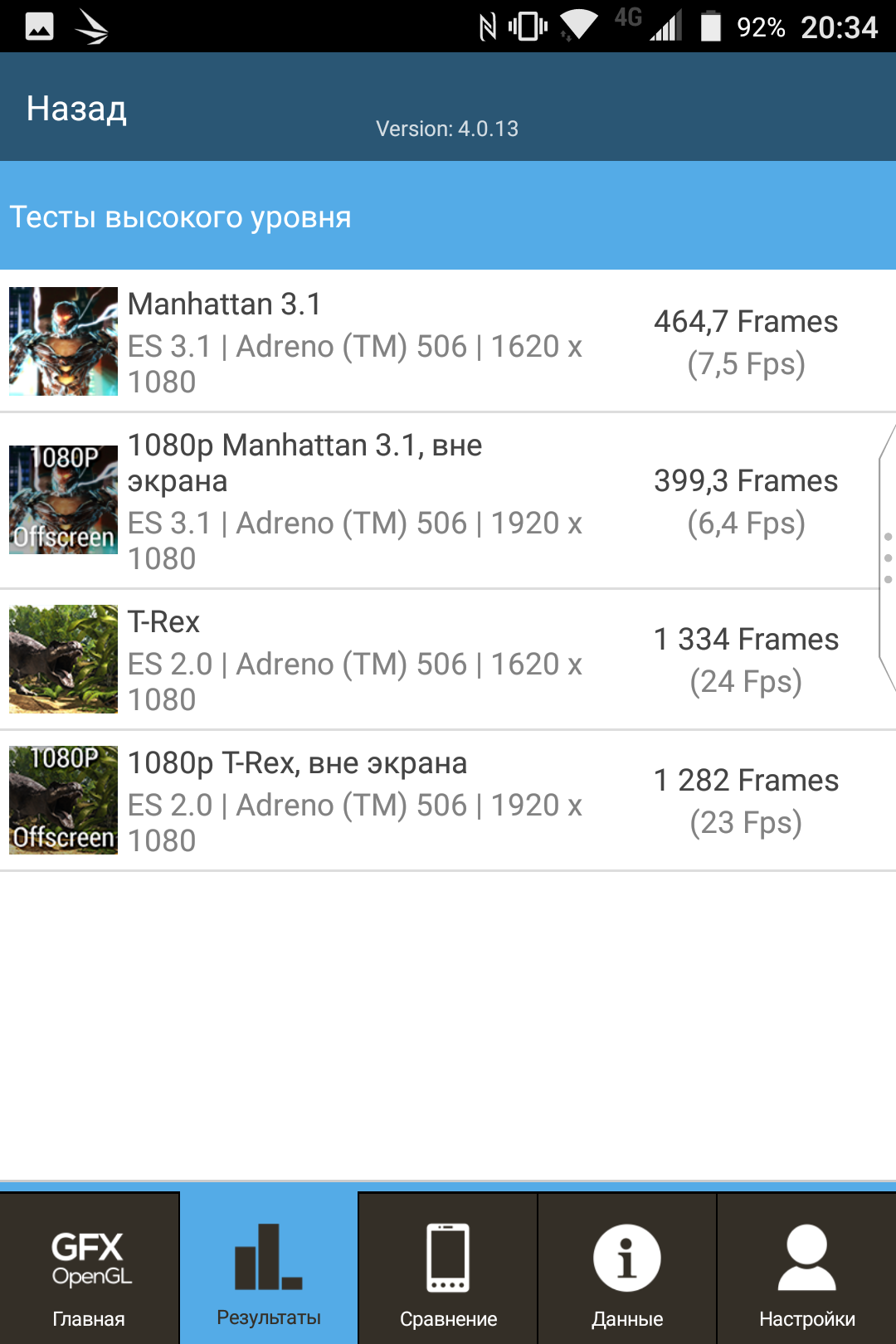896x1344 pixels.
Task: Open the Manhattan 3.1 result details
Action: [x=448, y=341]
